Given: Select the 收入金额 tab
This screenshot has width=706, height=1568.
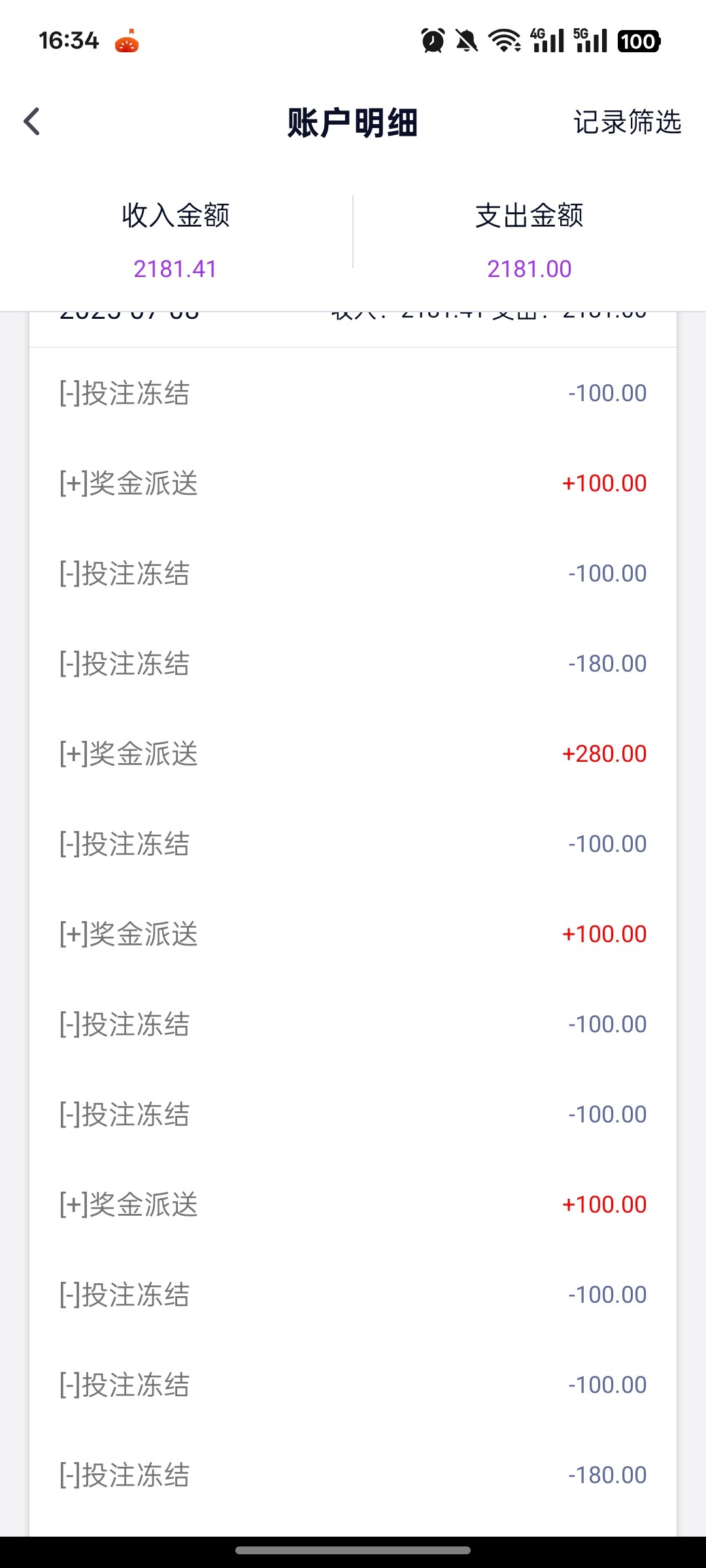Looking at the screenshot, I should click(176, 218).
